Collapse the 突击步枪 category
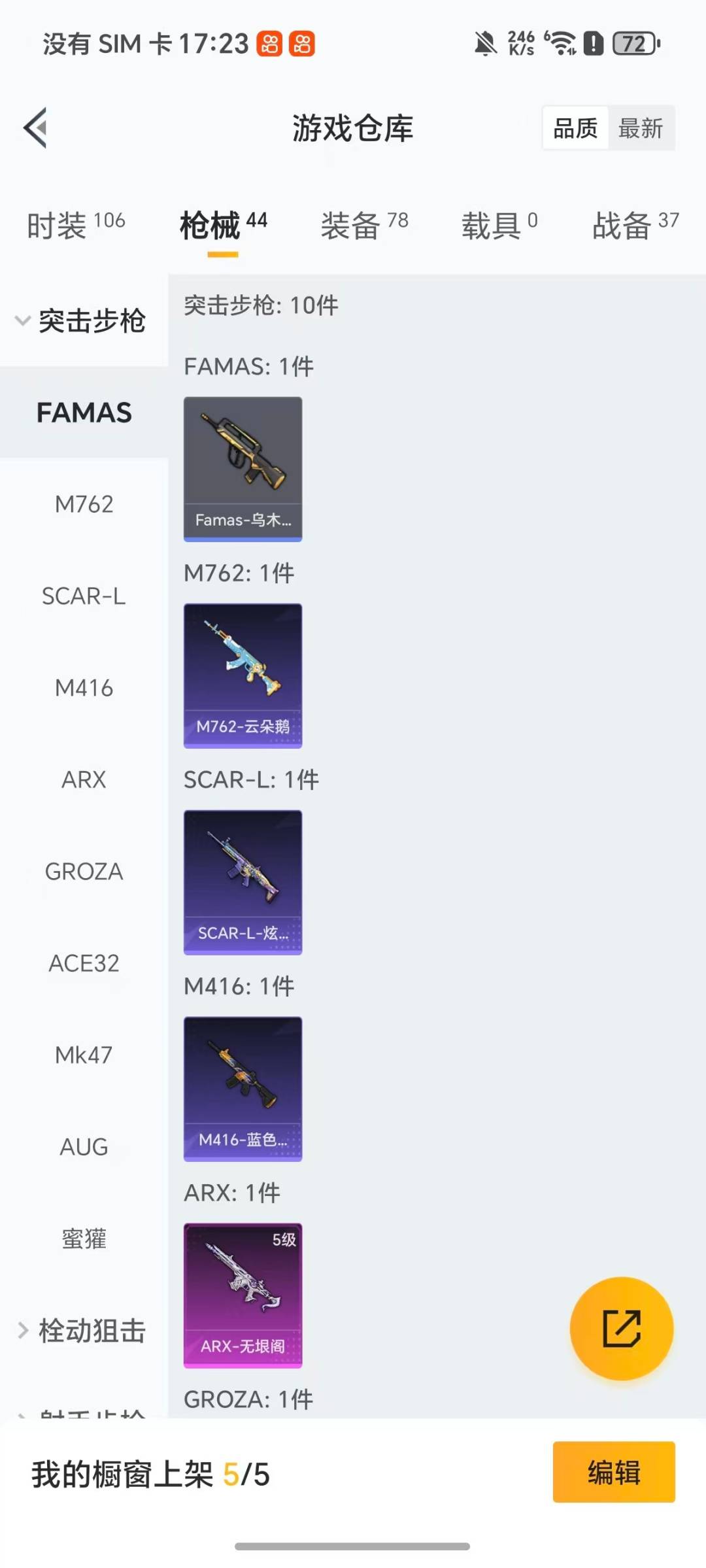This screenshot has width=706, height=1568. click(x=82, y=321)
